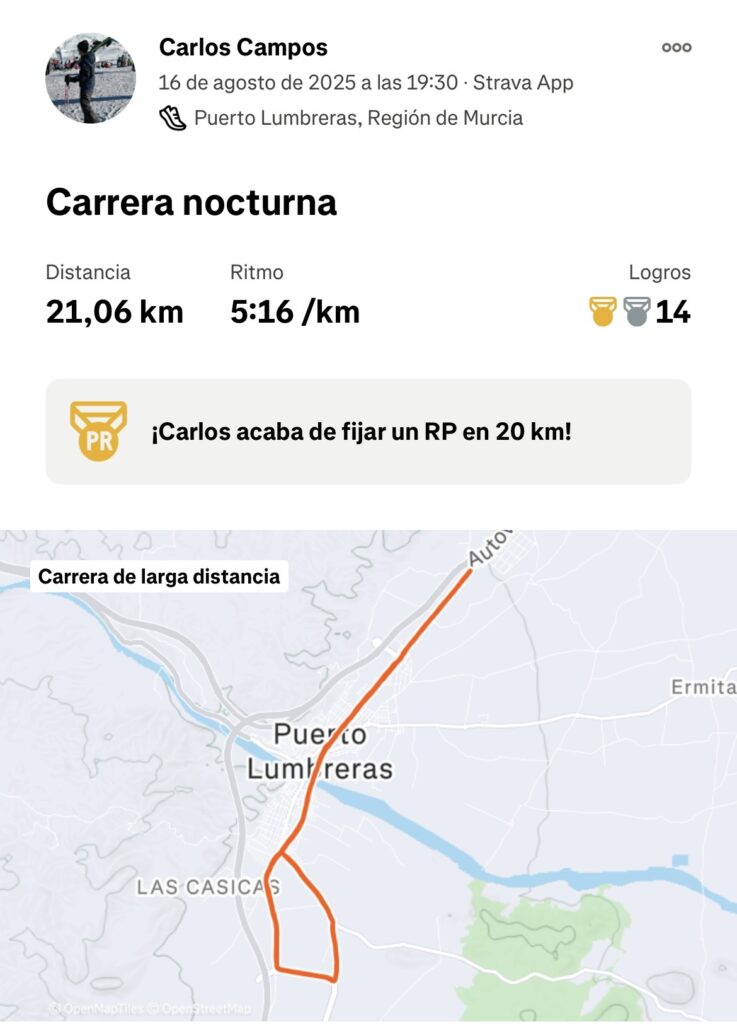
Task: View the 14 achievements medals
Action: tap(640, 312)
